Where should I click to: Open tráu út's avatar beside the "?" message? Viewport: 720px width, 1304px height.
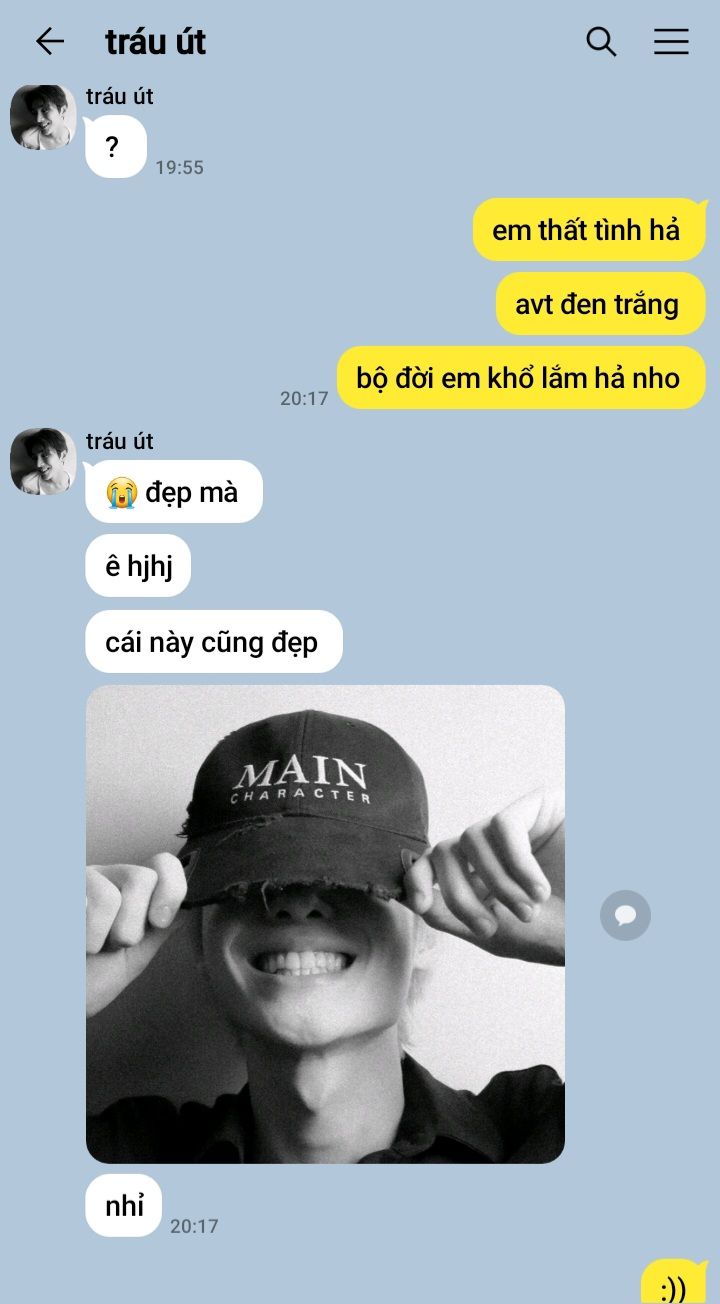tap(43, 118)
